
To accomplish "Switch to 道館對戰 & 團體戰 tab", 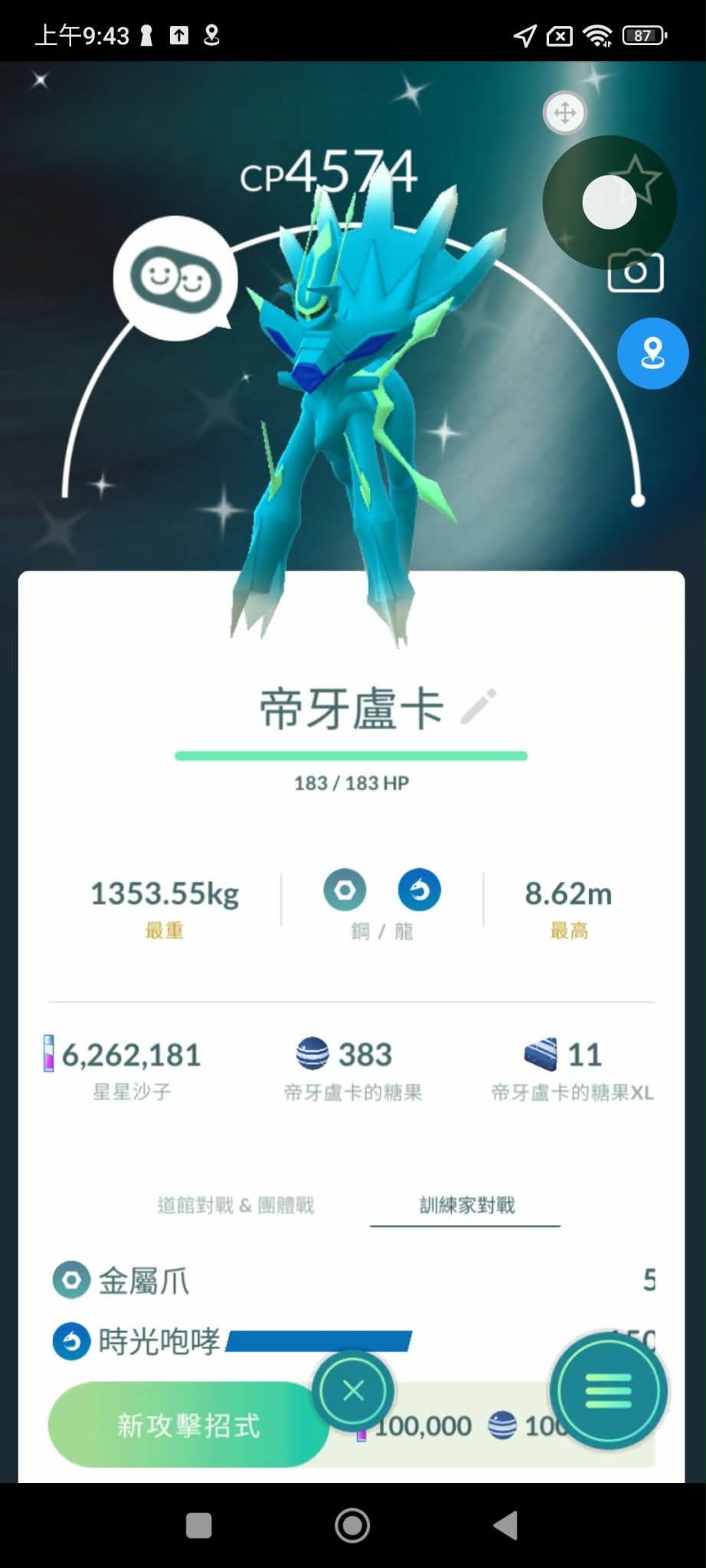I will (236, 1205).
